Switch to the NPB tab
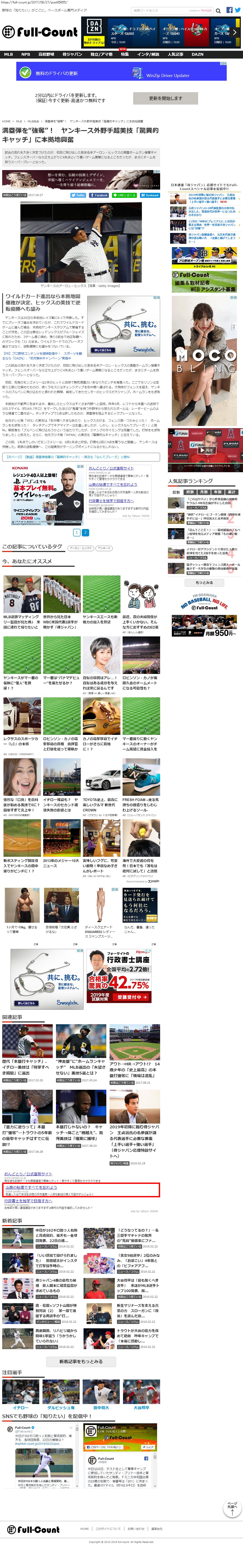Image resolution: width=243 pixels, height=1568 pixels. point(26,54)
